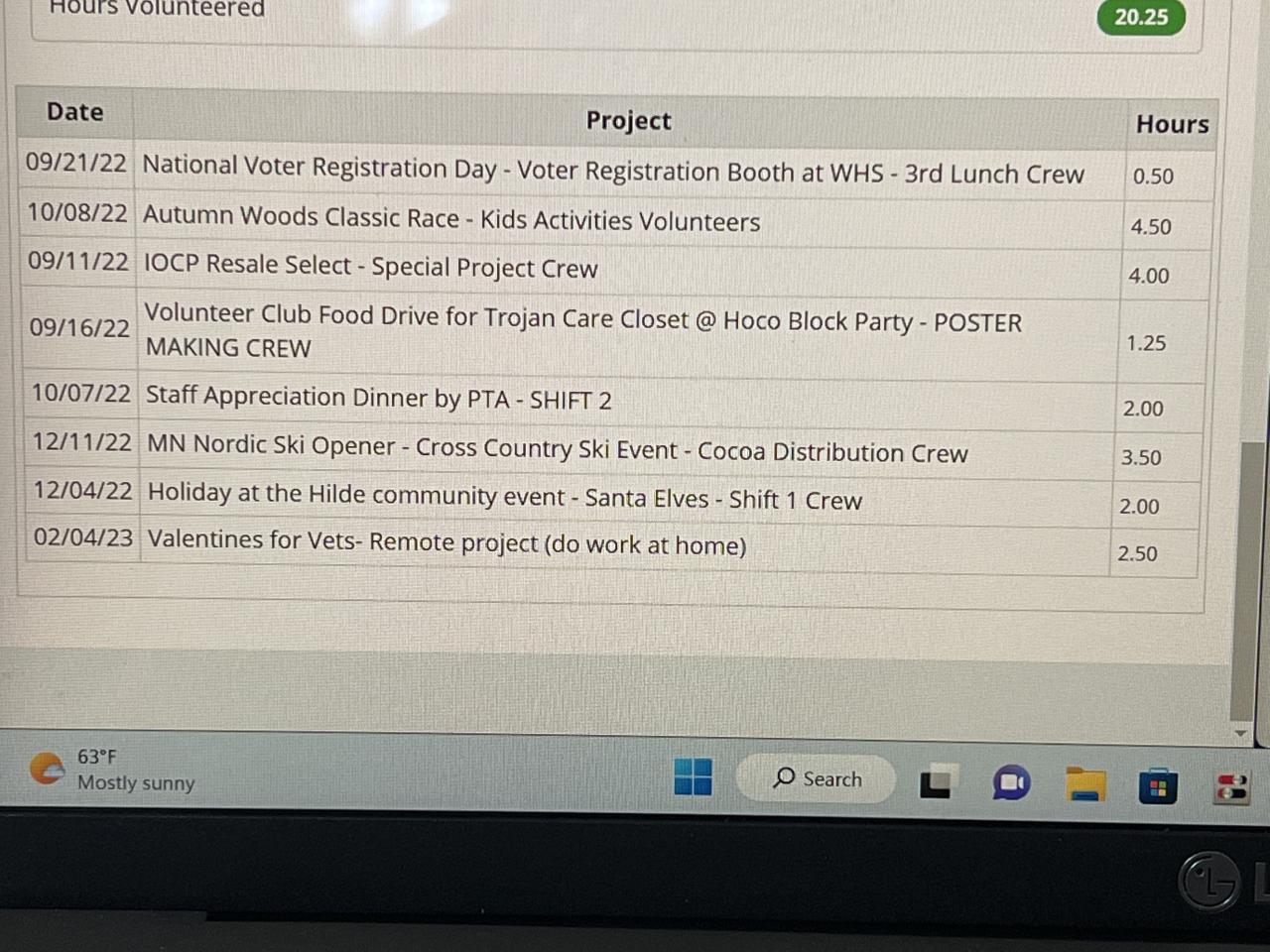
Task: Click the scrollbar down arrow
Action: tap(1240, 734)
